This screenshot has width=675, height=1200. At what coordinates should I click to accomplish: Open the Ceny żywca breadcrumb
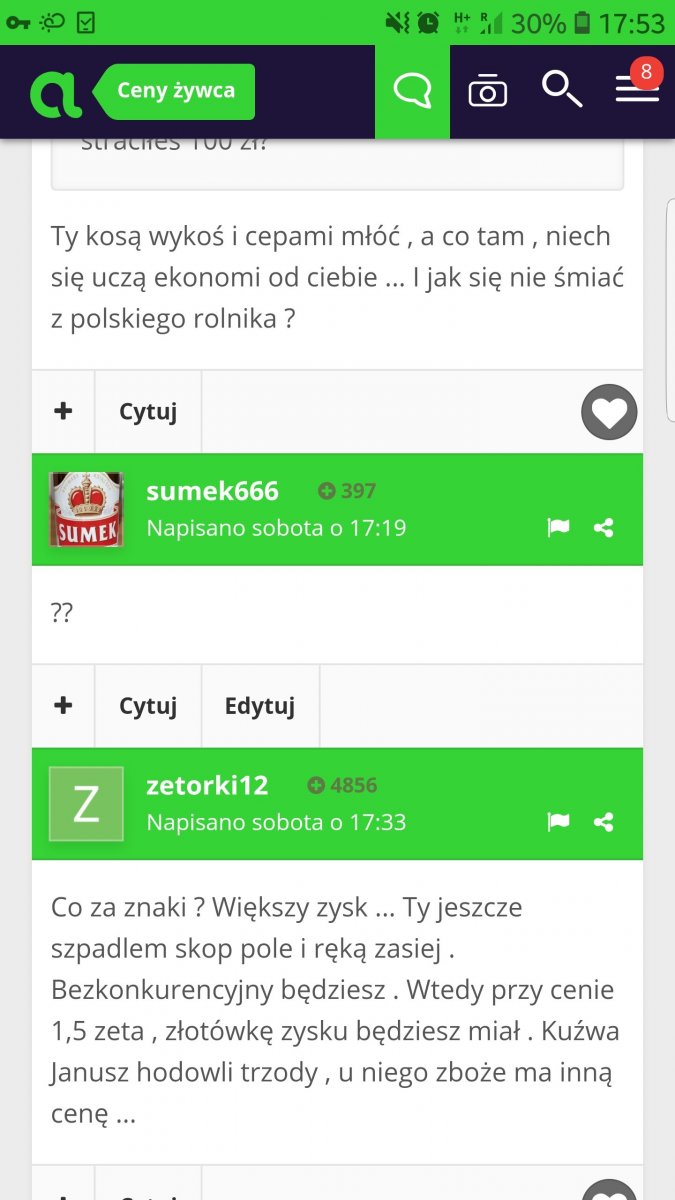tap(175, 91)
